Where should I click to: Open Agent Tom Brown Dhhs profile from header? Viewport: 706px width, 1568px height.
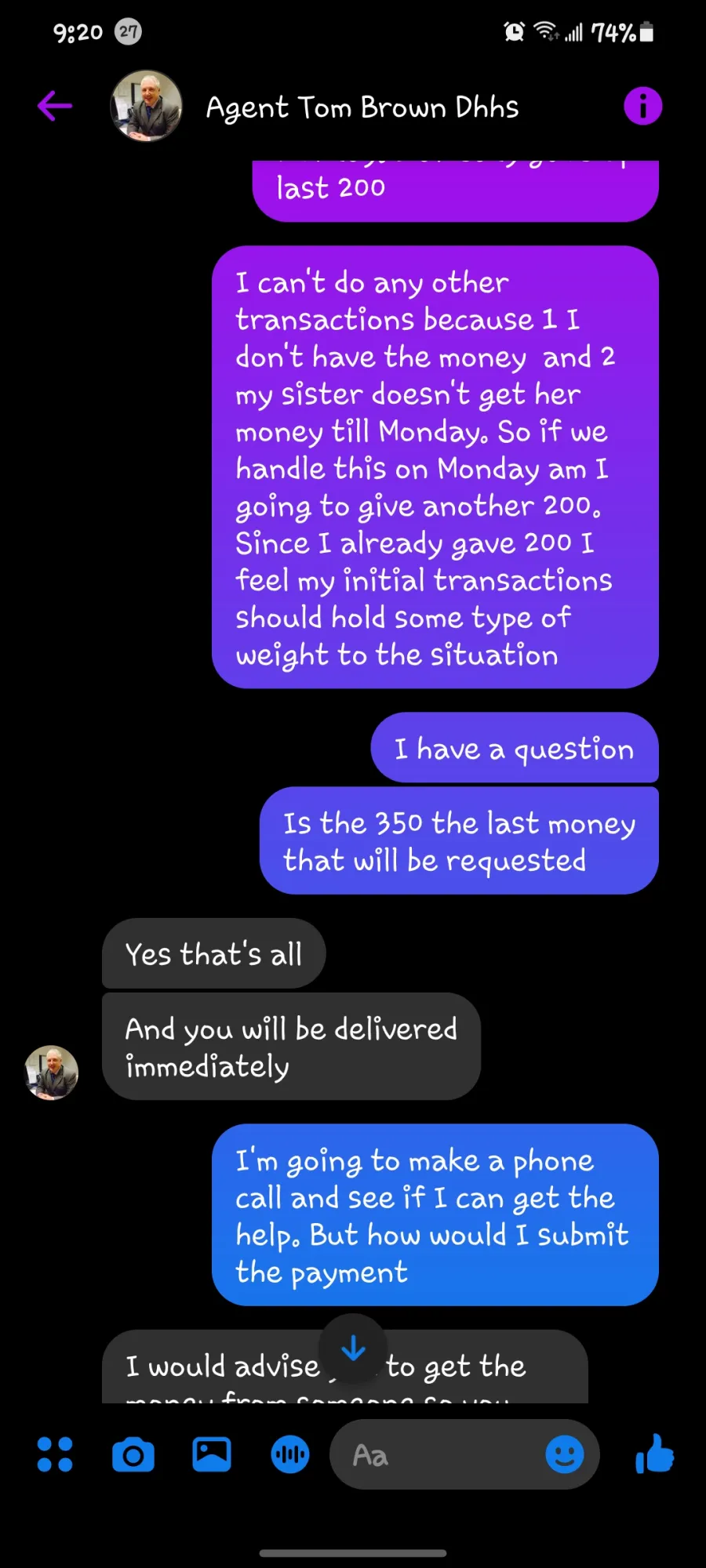(146, 106)
